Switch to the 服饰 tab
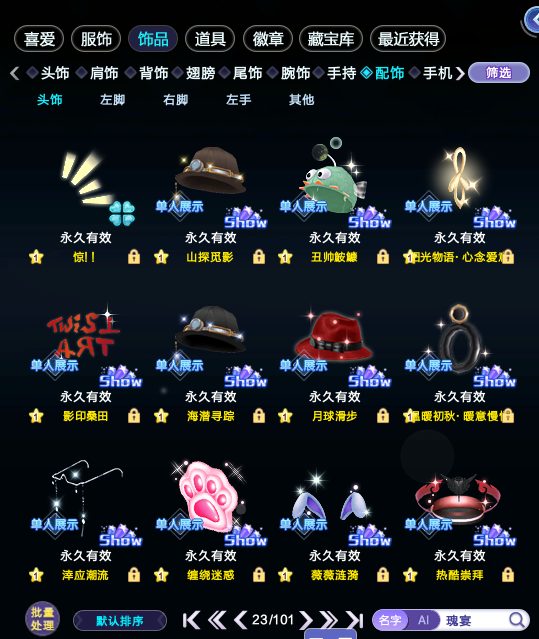 pos(96,39)
